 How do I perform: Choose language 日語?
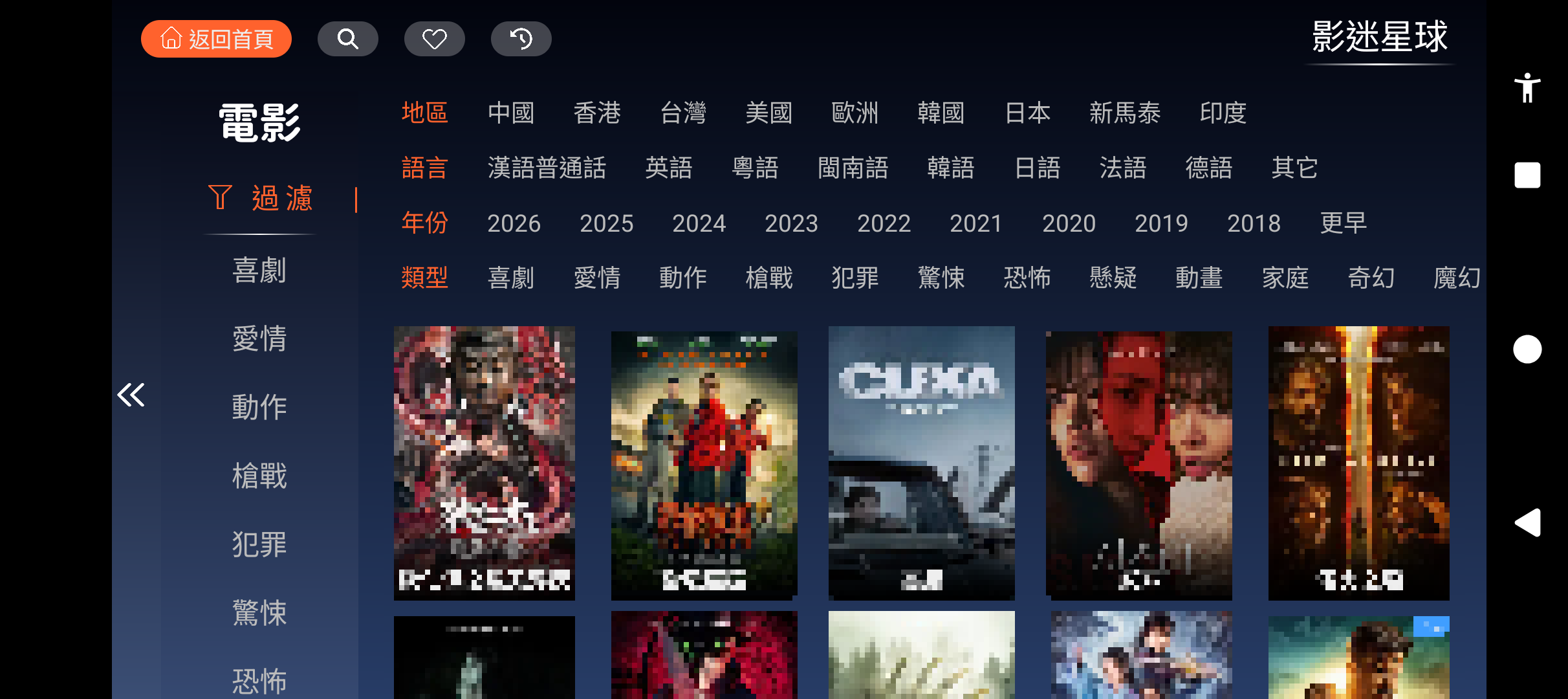[x=1037, y=168]
